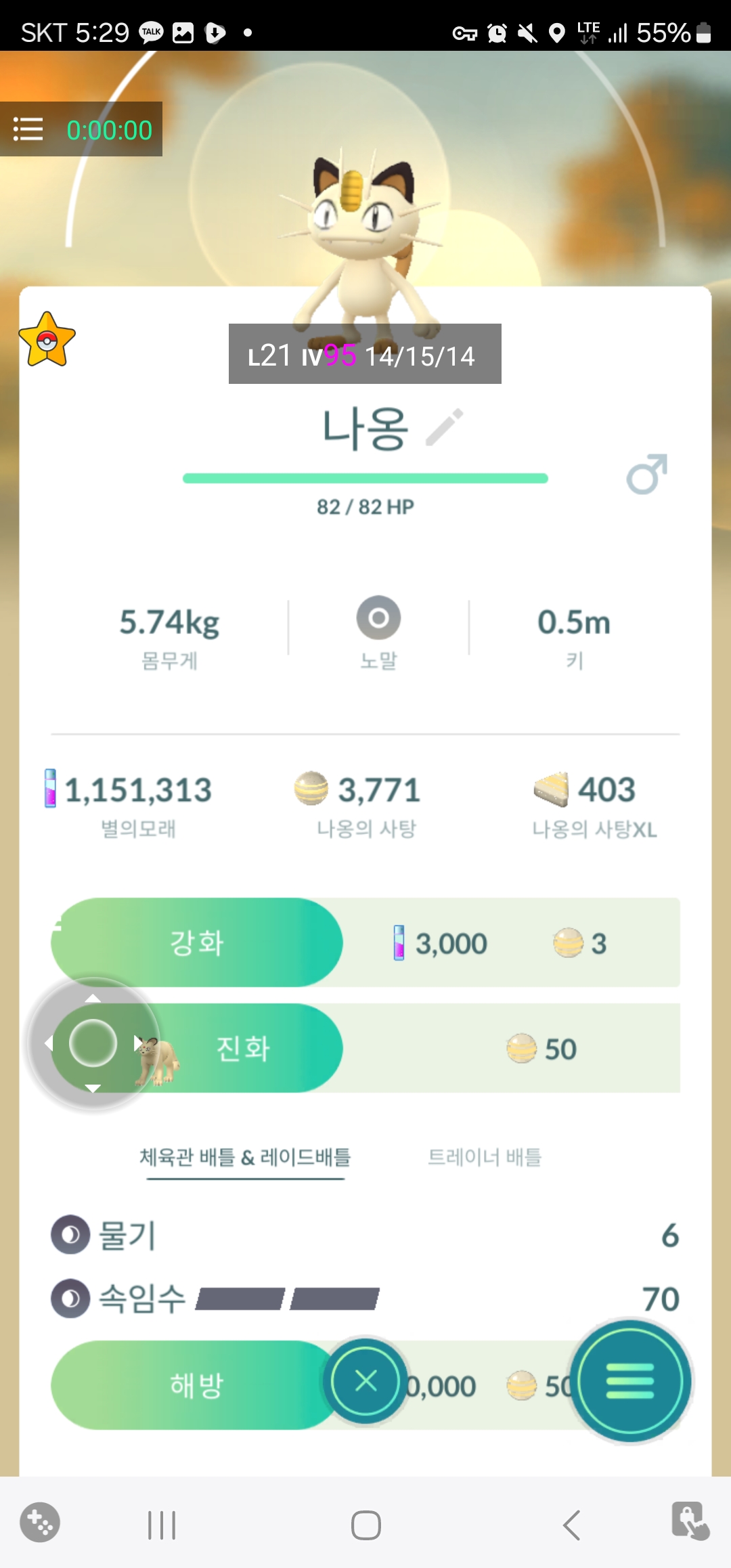Open the game tools icon in navigation bar

point(40,1523)
